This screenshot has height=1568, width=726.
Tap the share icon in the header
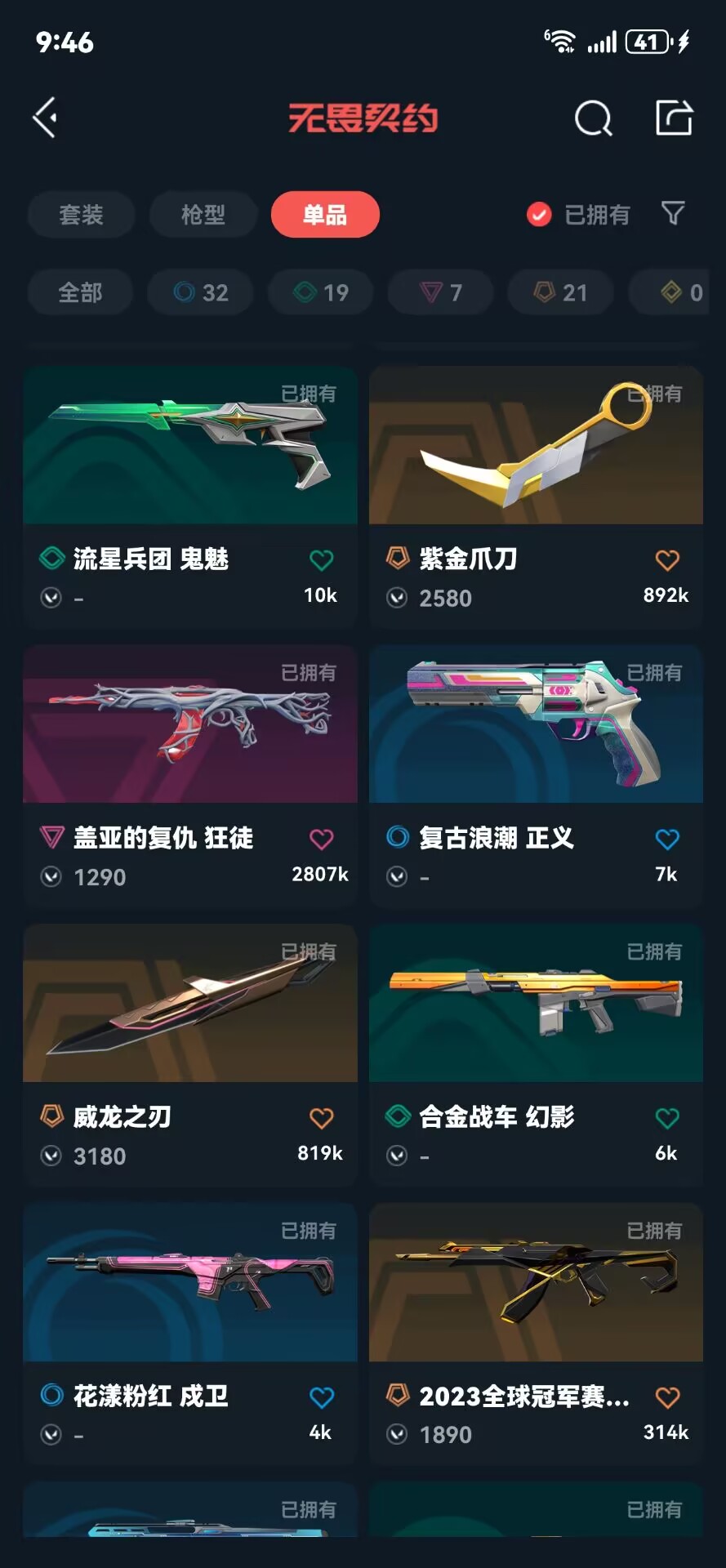tap(675, 118)
